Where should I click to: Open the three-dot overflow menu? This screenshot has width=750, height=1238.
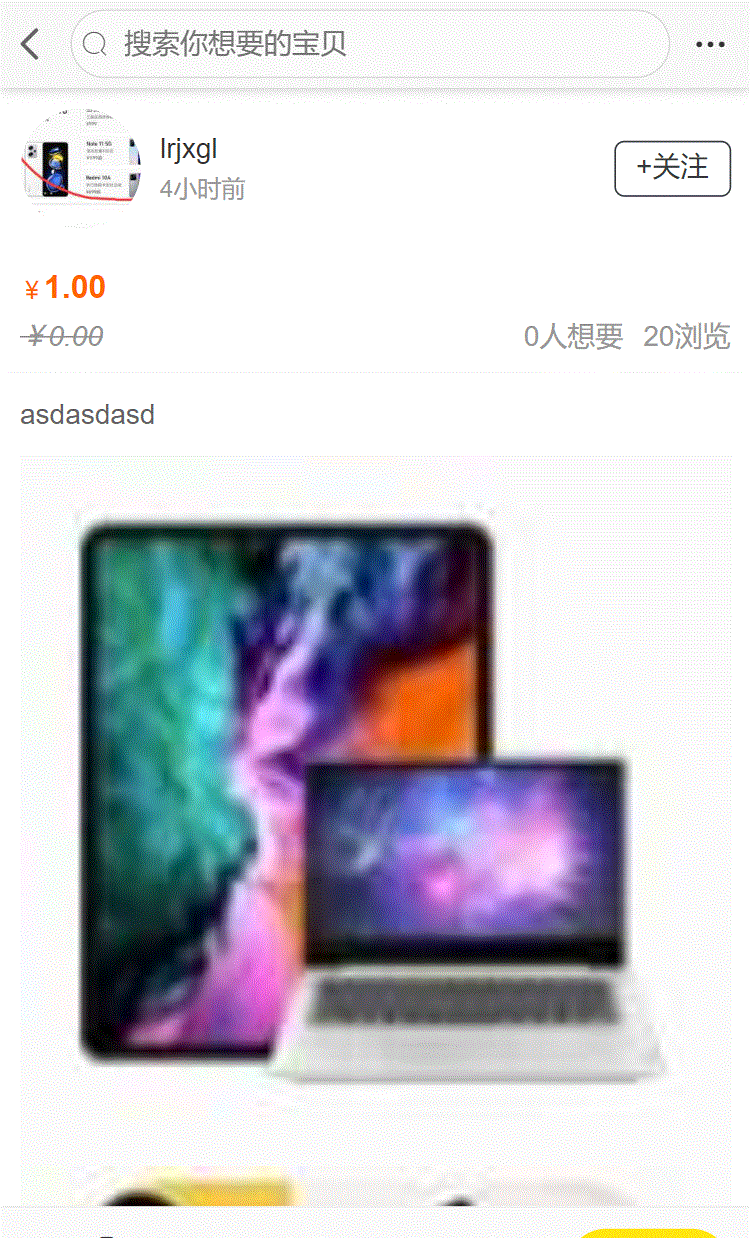[710, 45]
